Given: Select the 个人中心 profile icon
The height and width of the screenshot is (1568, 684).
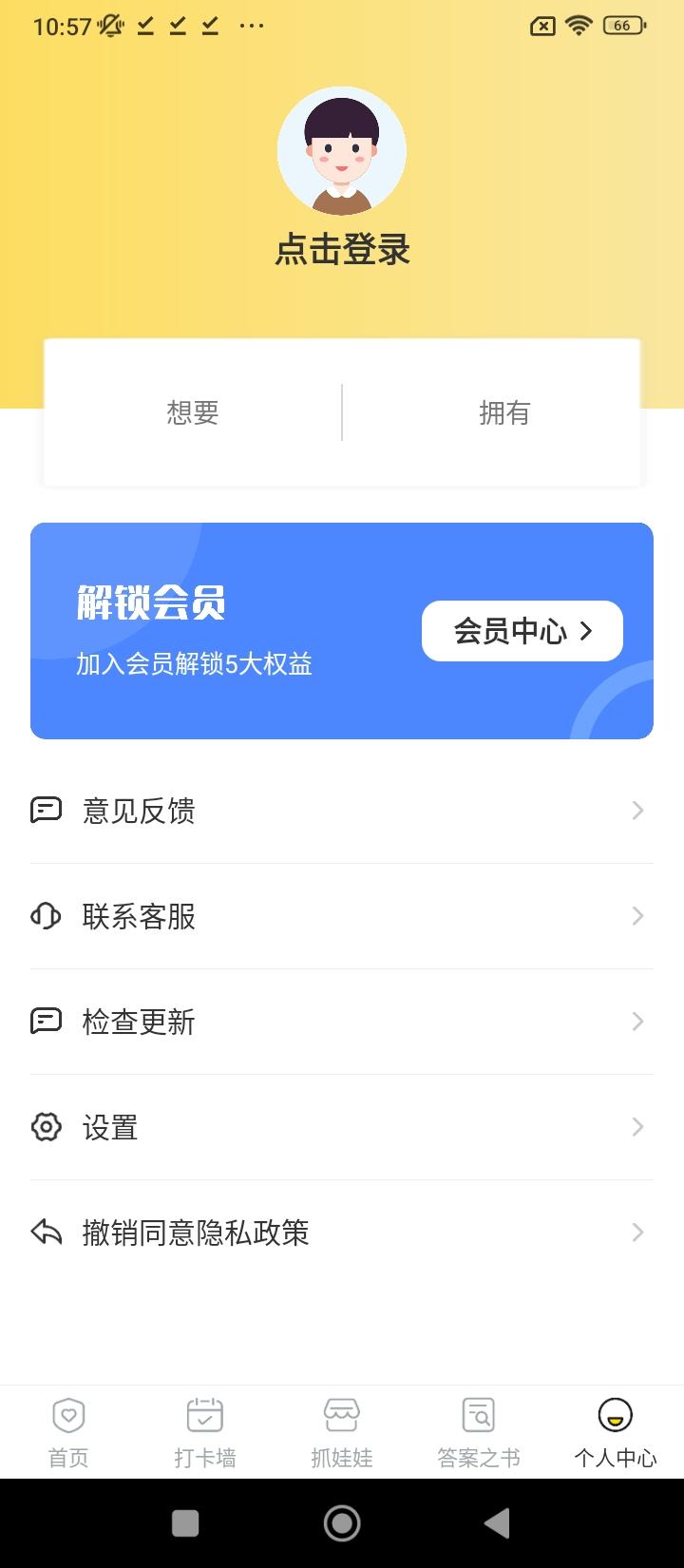Looking at the screenshot, I should pos(616,1415).
